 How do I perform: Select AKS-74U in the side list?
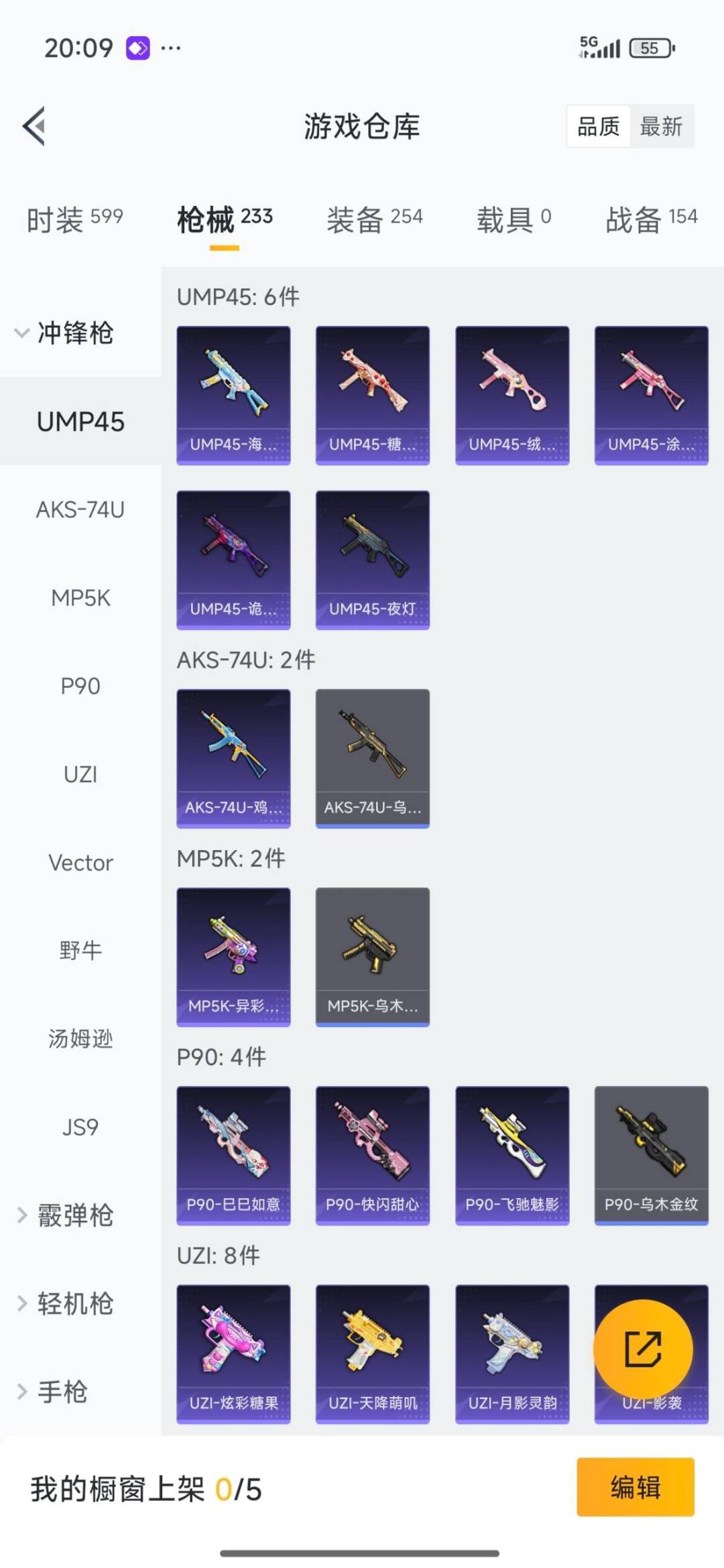pyautogui.click(x=80, y=509)
